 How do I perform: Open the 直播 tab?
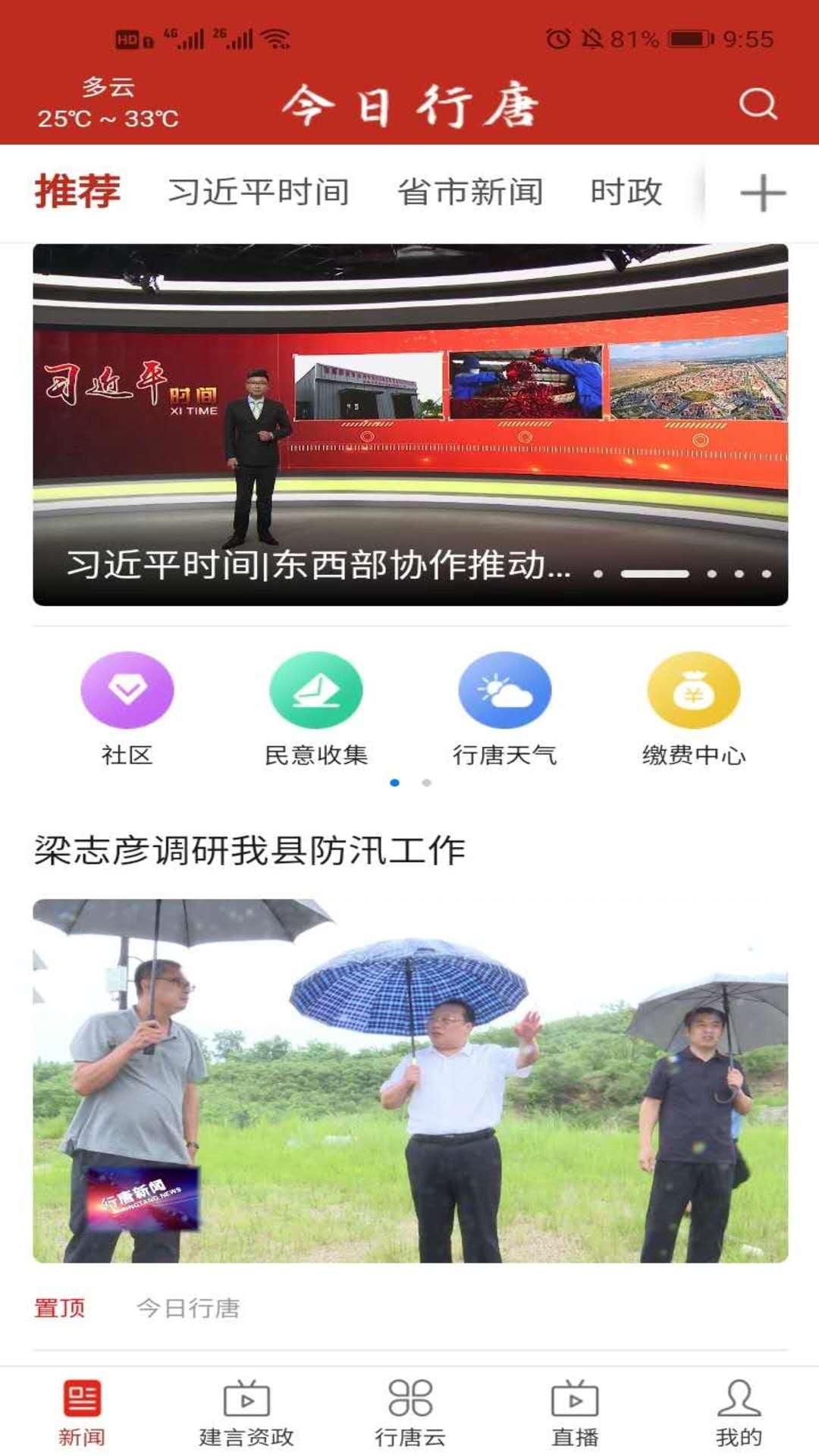click(x=575, y=1412)
